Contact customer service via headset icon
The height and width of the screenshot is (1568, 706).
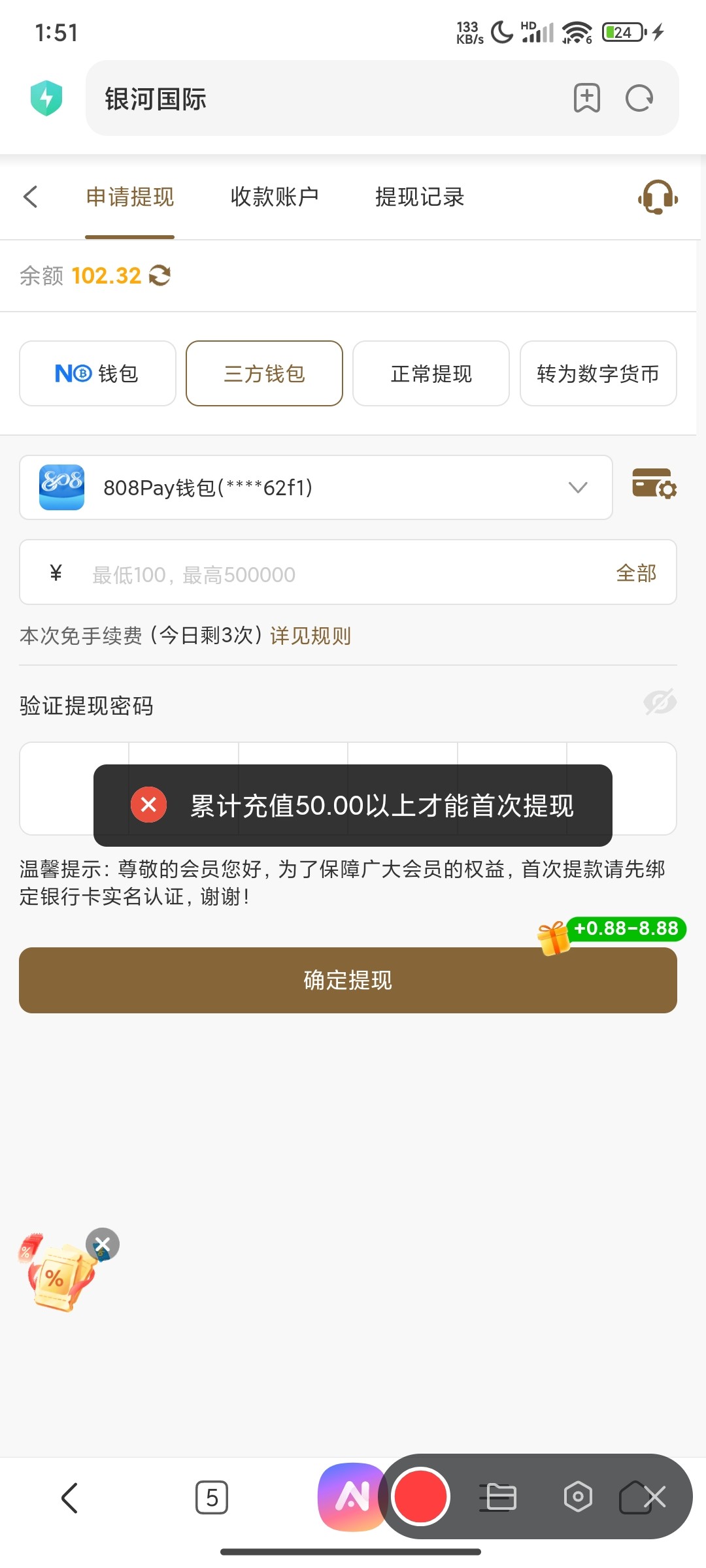[x=658, y=197]
